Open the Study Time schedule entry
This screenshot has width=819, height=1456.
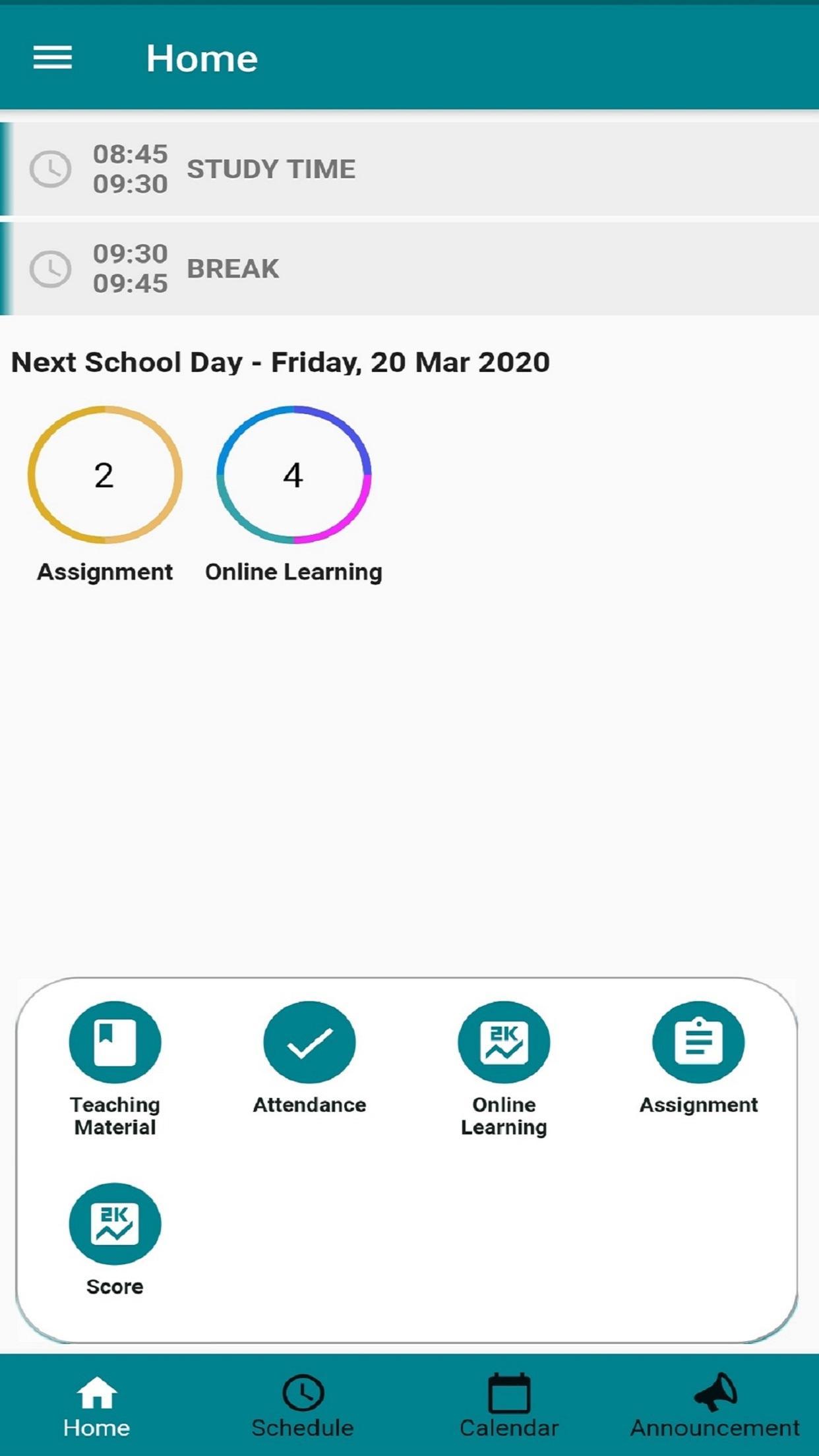click(409, 169)
